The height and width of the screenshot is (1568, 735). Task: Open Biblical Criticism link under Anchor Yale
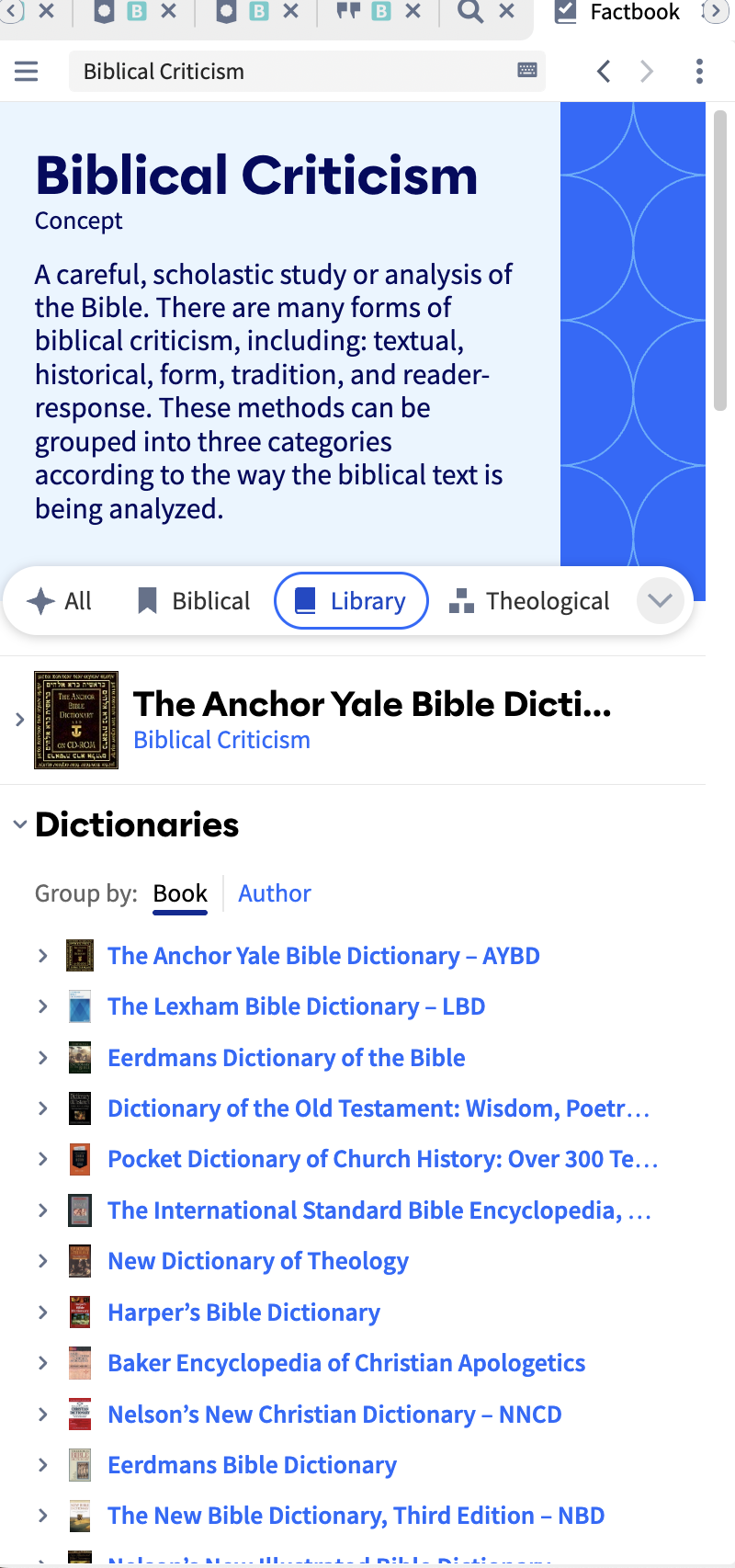[x=221, y=740]
